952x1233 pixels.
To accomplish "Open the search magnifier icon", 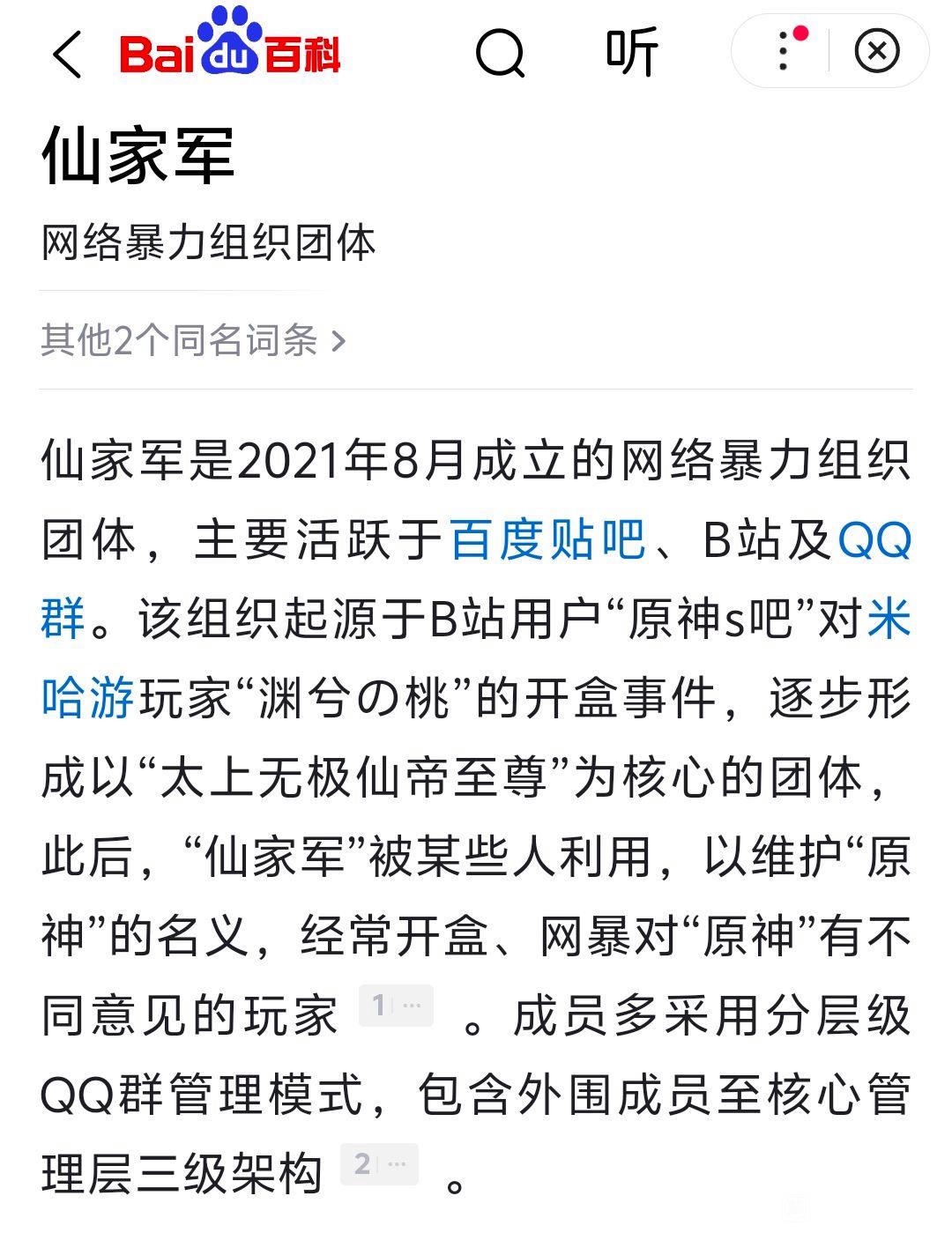I will tap(500, 55).
